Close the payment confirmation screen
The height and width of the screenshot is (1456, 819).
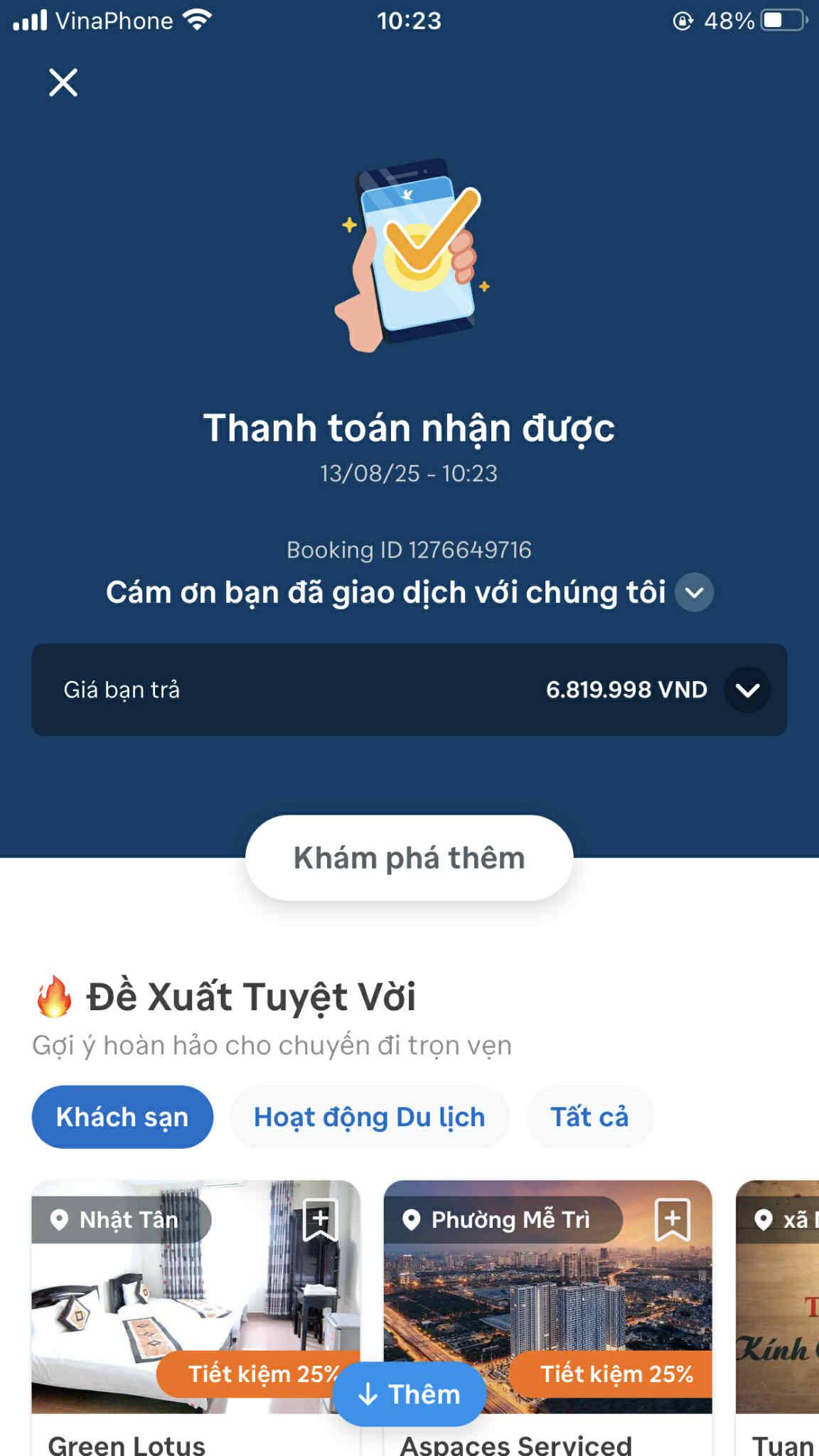63,82
